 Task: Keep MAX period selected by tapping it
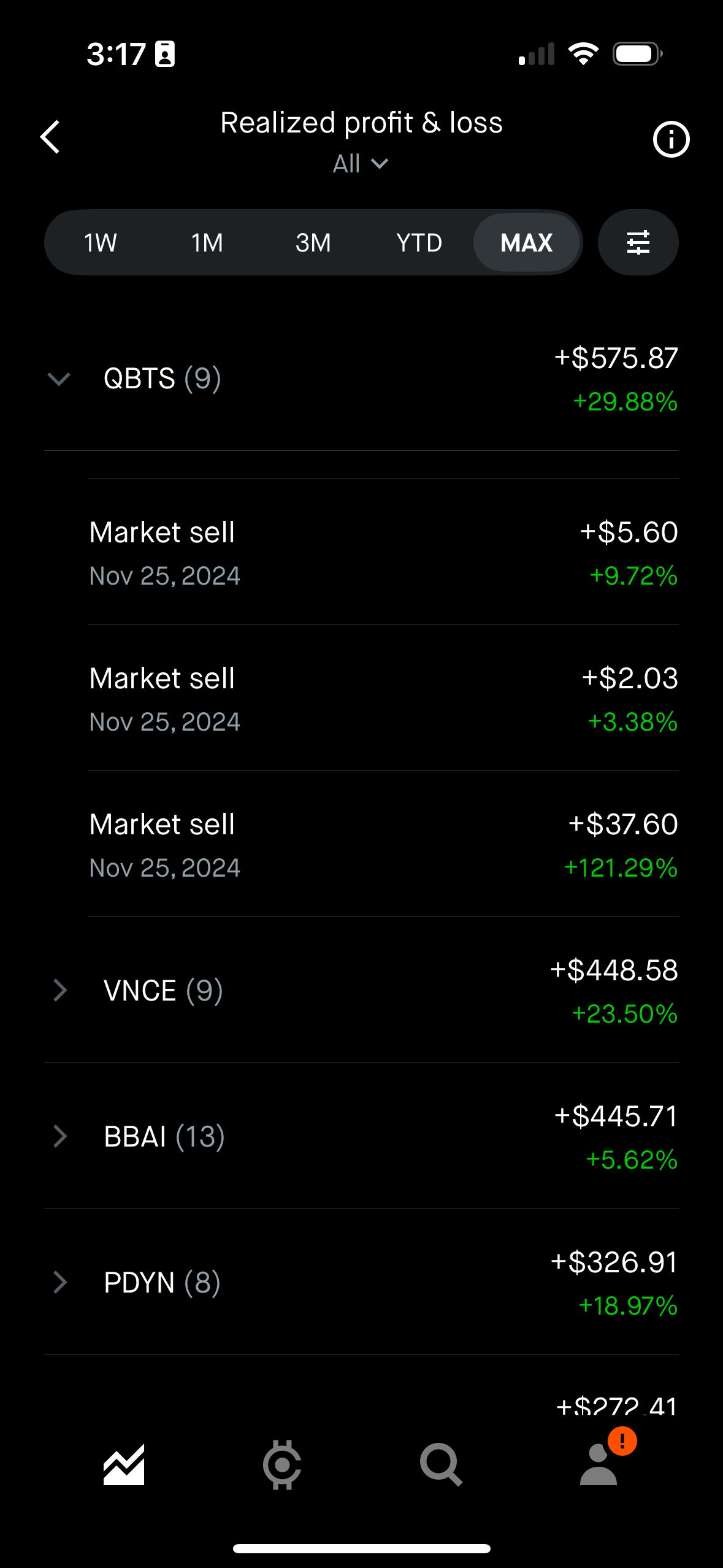tap(526, 242)
